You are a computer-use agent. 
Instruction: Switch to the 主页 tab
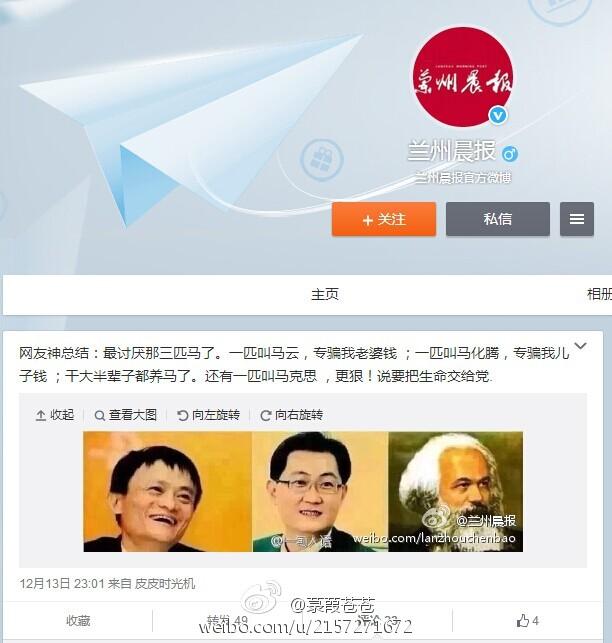pyautogui.click(x=325, y=294)
